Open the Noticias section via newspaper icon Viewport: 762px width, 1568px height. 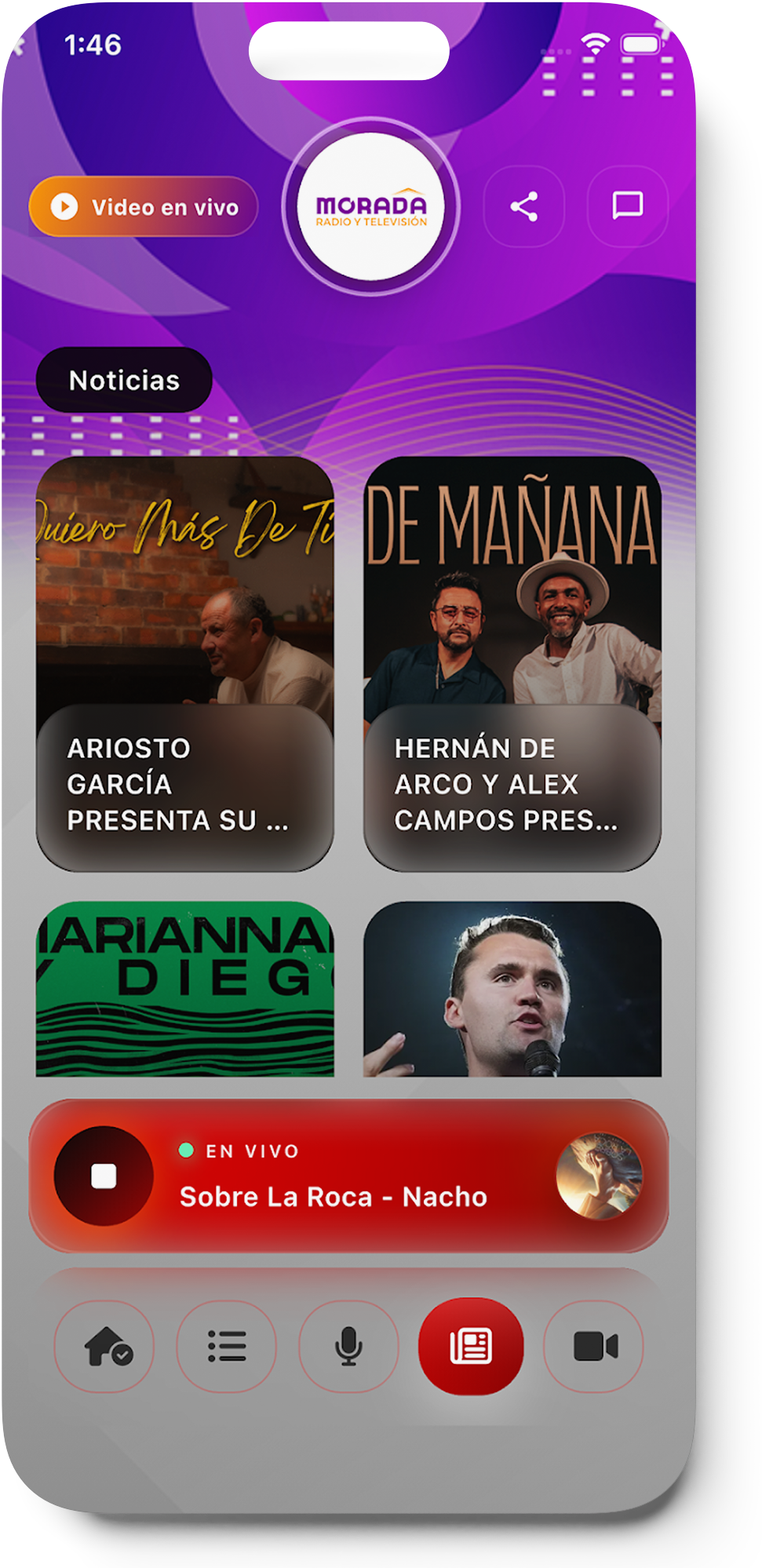469,1345
